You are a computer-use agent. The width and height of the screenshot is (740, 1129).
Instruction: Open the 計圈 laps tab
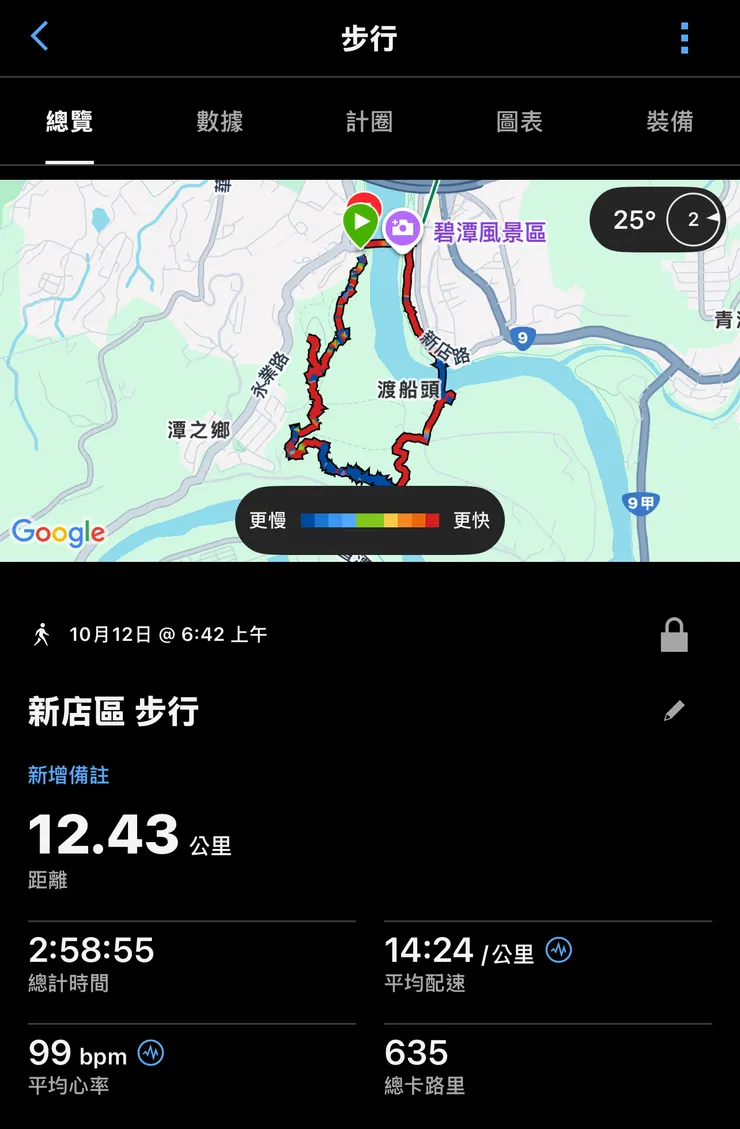tap(368, 121)
